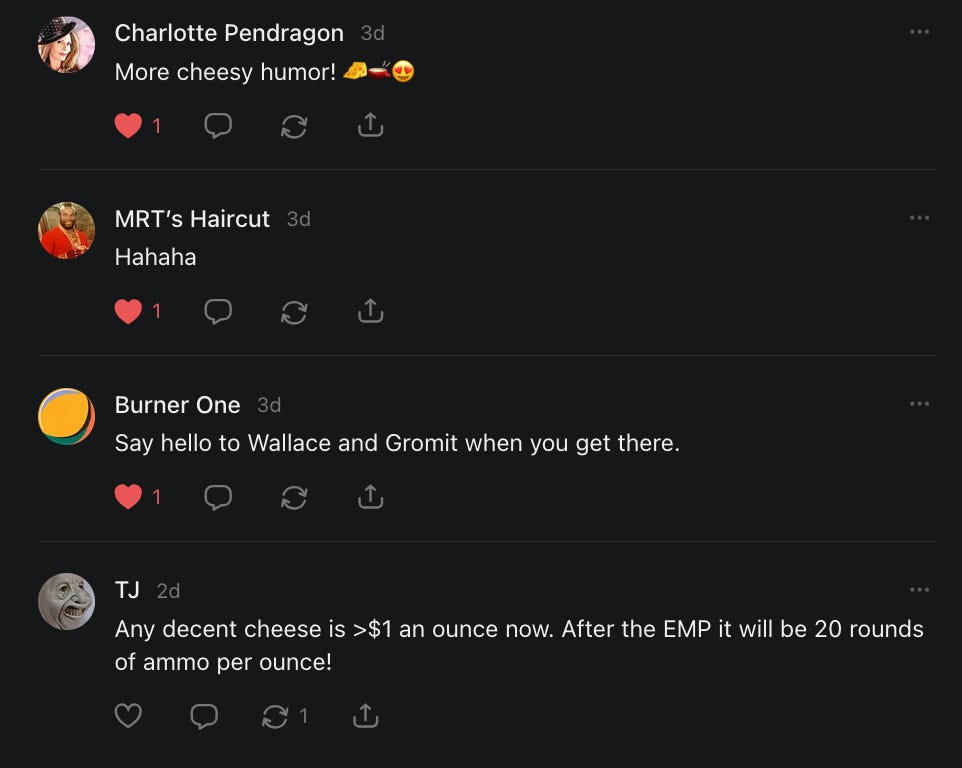
Task: Open overflow menu on Burner One's comment
Action: [919, 404]
